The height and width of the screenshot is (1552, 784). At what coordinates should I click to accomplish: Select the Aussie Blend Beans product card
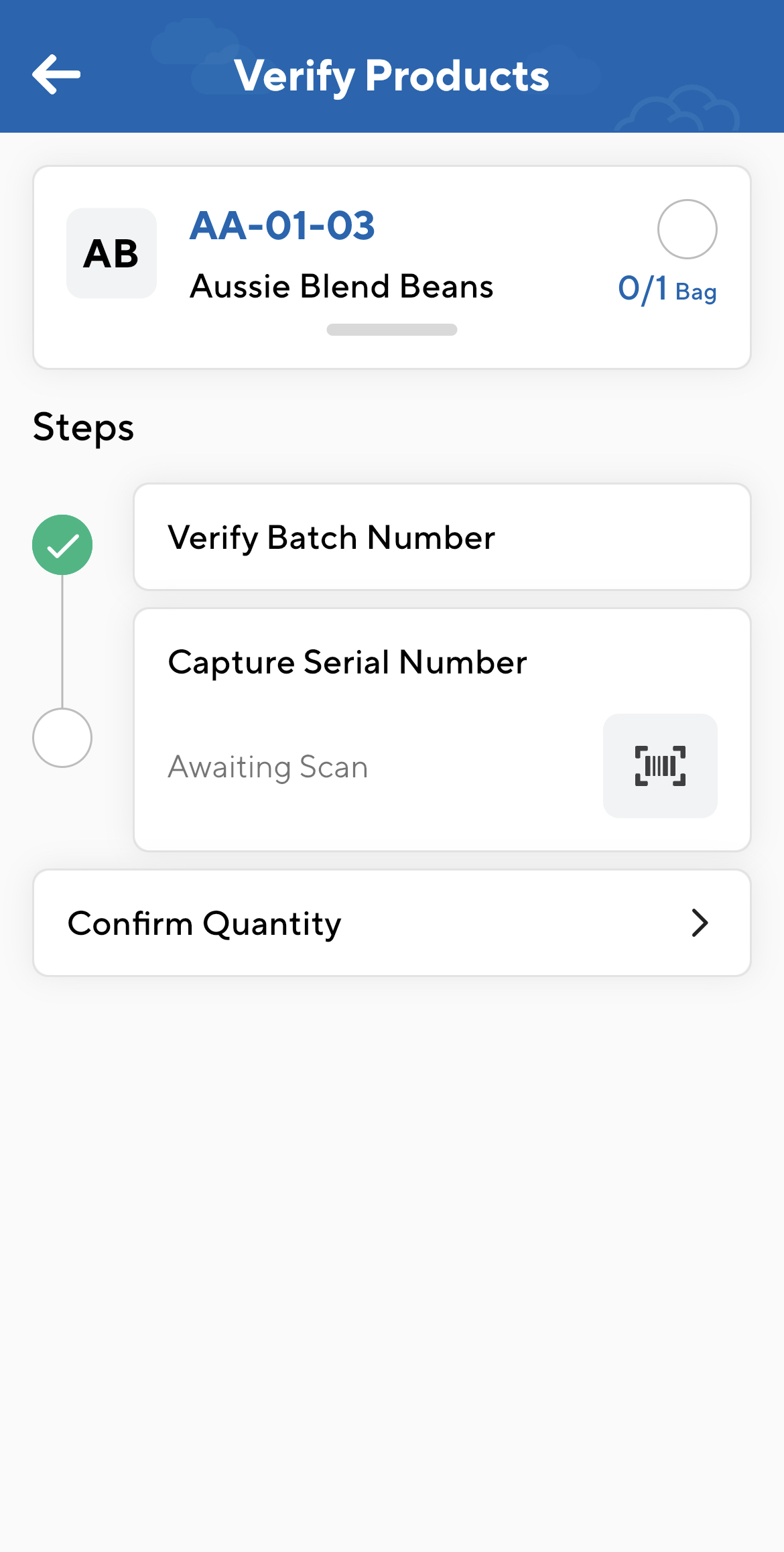point(392,266)
